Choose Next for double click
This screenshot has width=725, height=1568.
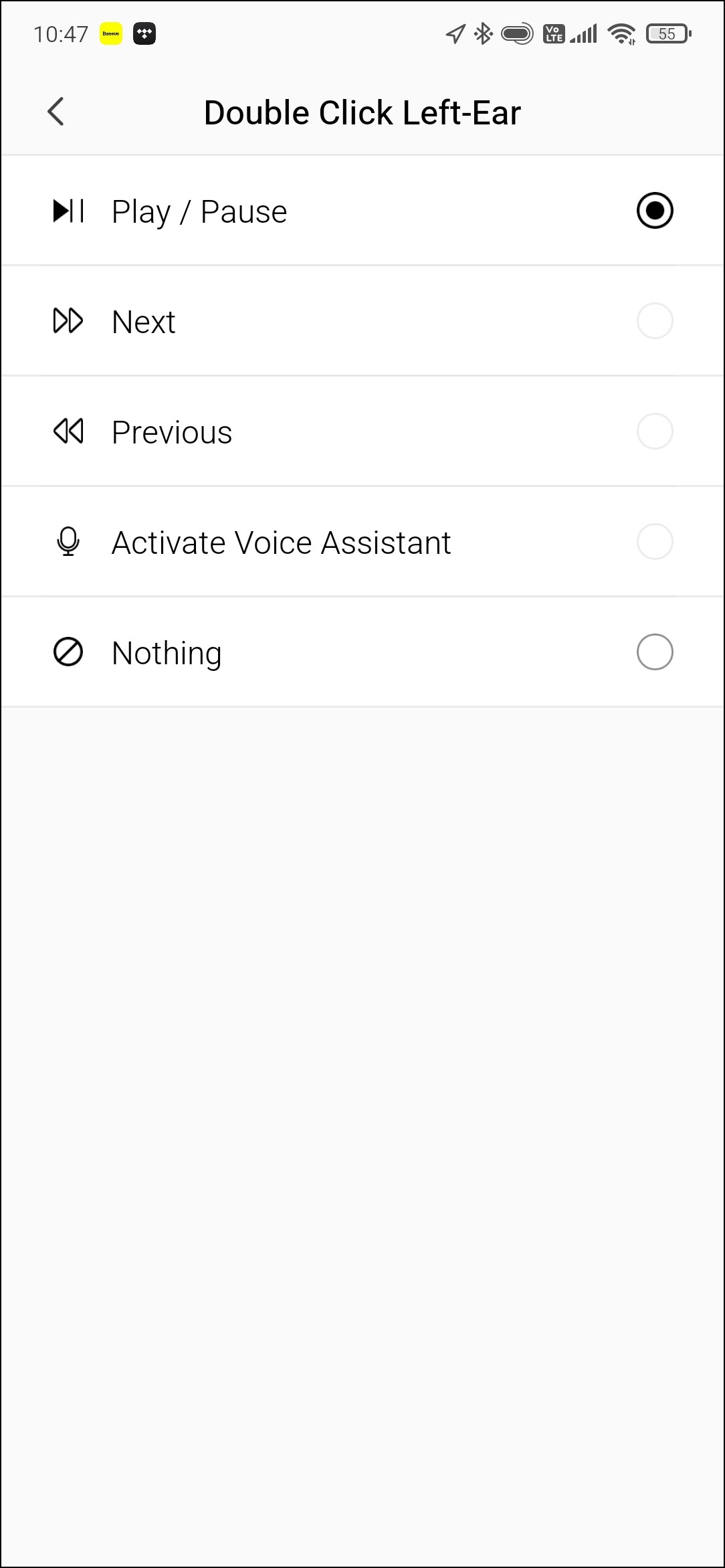654,321
